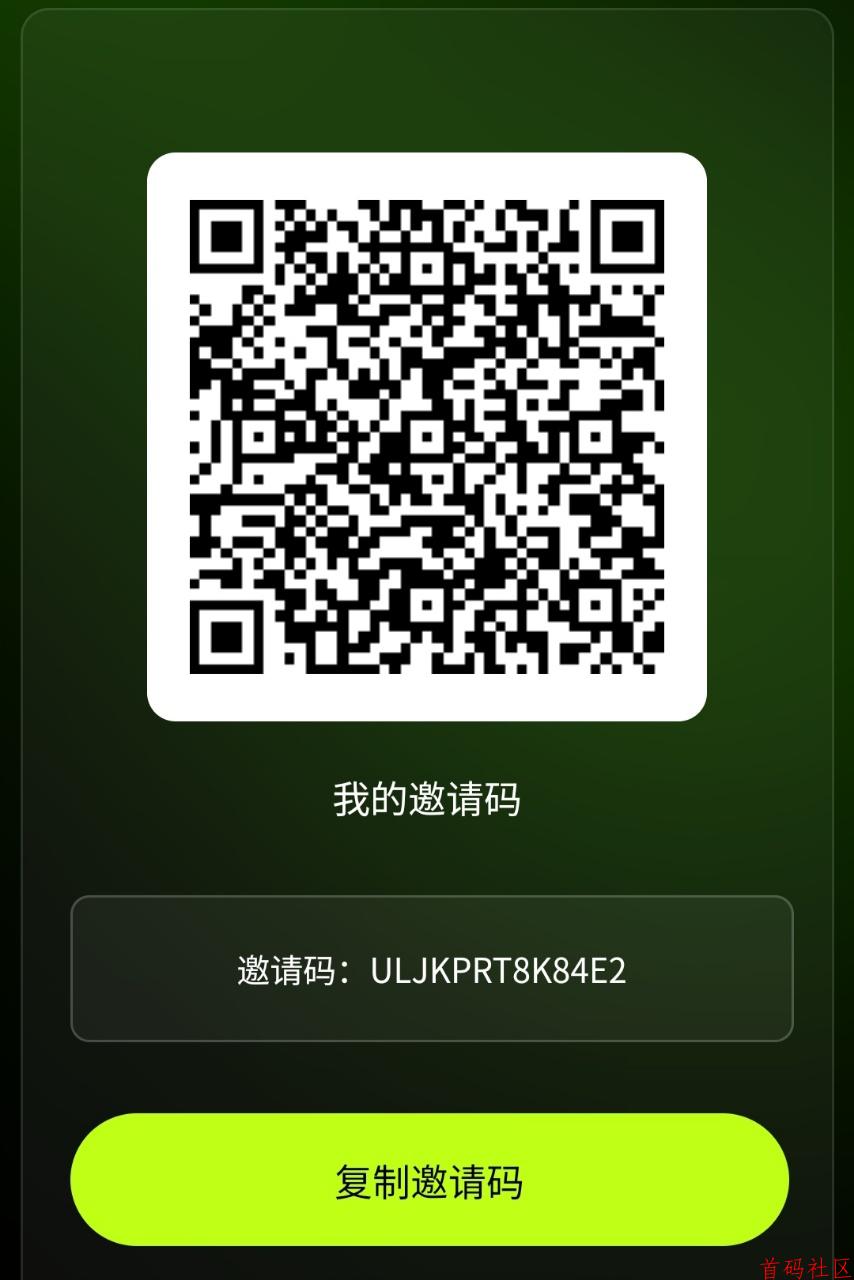This screenshot has height=1280, width=854.
Task: Click the 我的邀请码 title text
Action: click(427, 797)
